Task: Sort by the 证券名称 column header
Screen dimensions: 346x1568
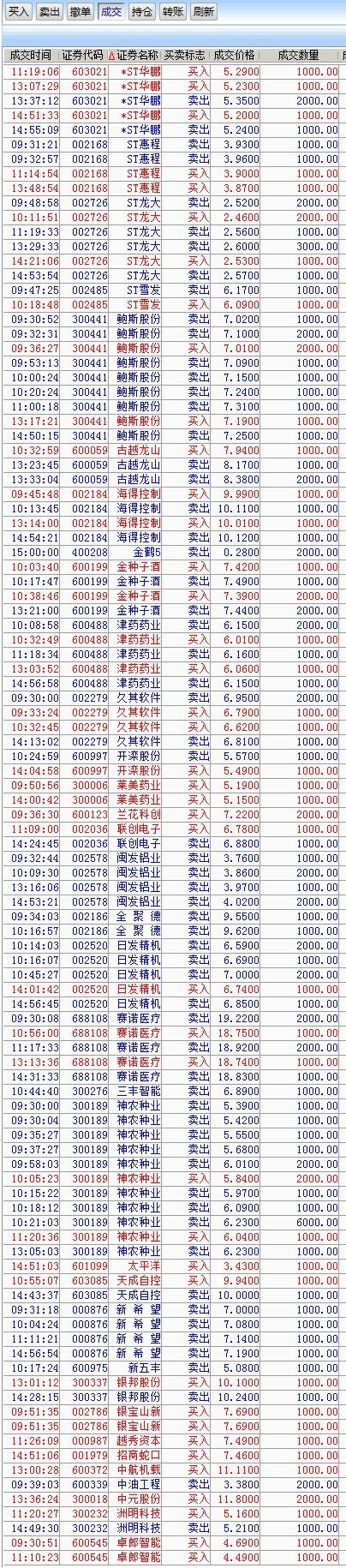Action: pos(134,56)
